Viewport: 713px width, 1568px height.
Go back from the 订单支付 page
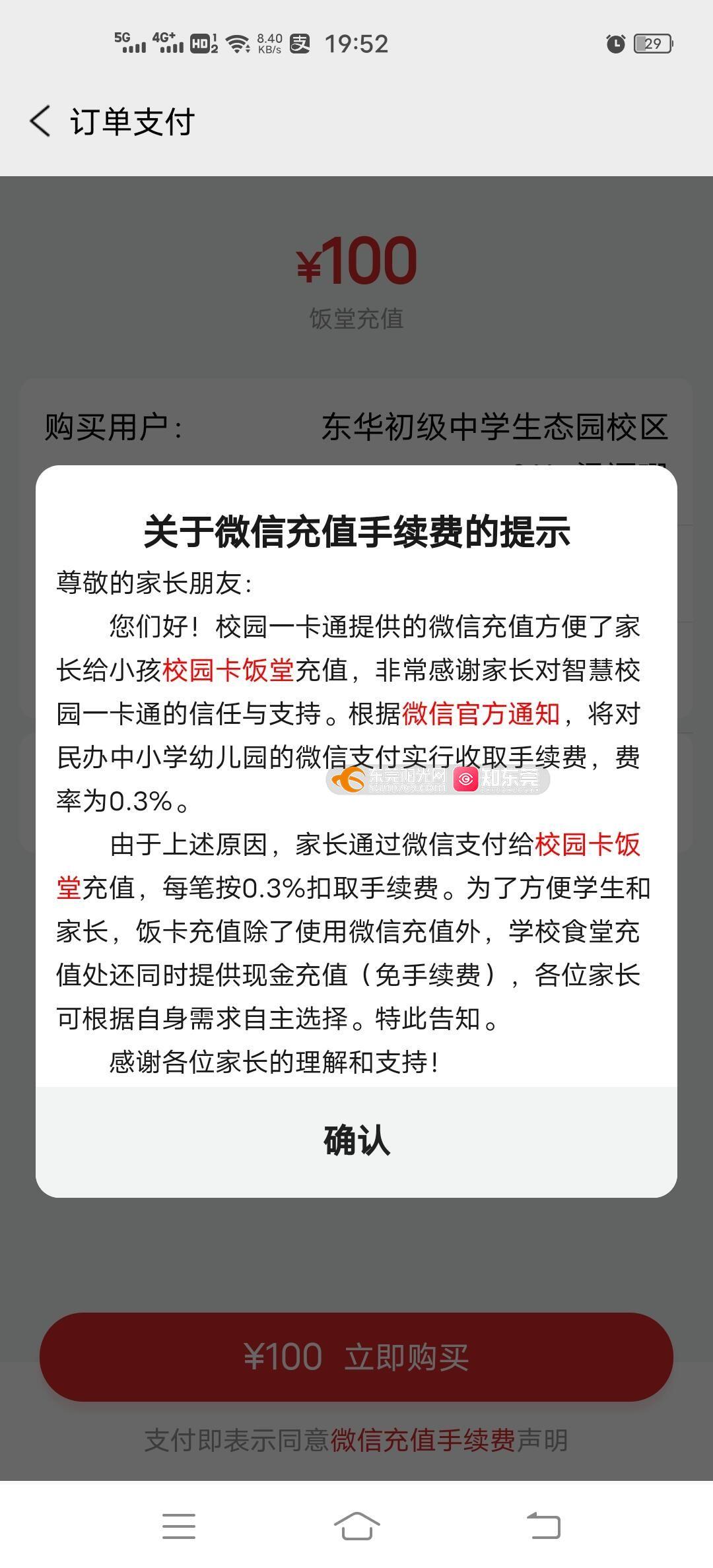click(x=41, y=122)
